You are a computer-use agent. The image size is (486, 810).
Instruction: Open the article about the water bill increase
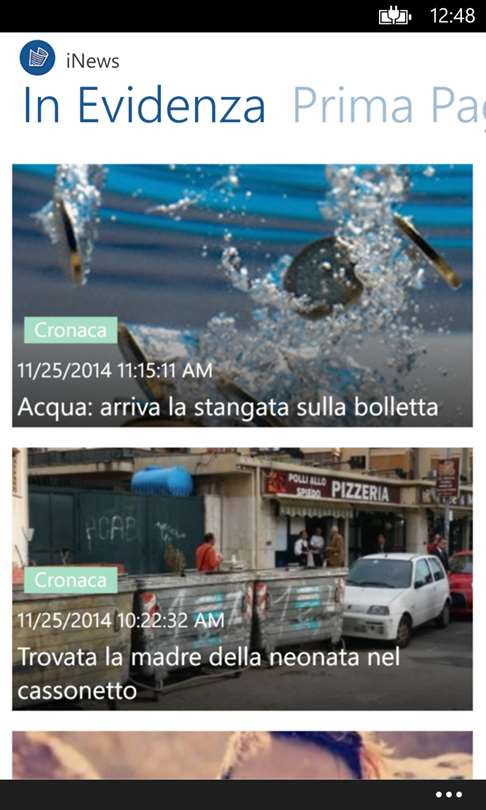[242, 295]
